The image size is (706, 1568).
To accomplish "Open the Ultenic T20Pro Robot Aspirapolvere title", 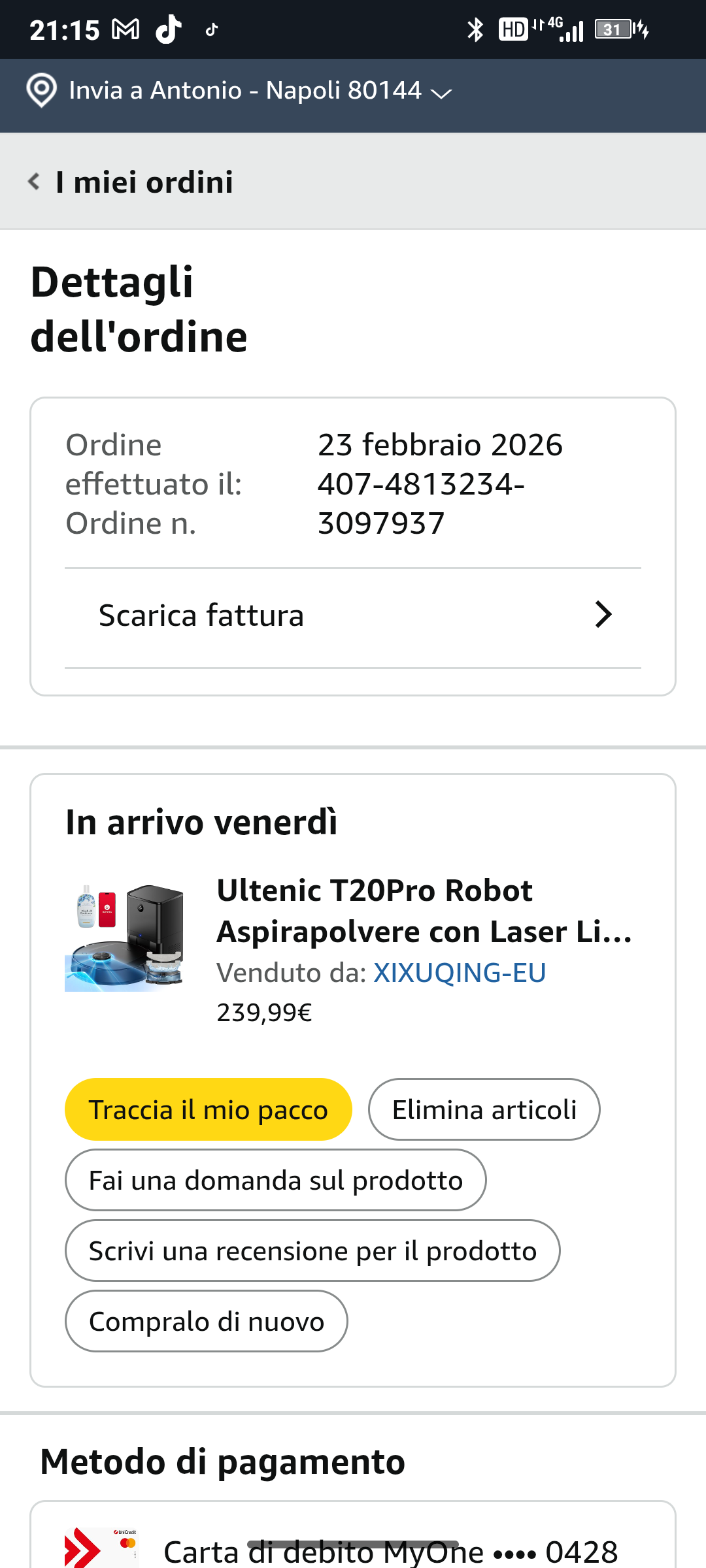I will (424, 911).
